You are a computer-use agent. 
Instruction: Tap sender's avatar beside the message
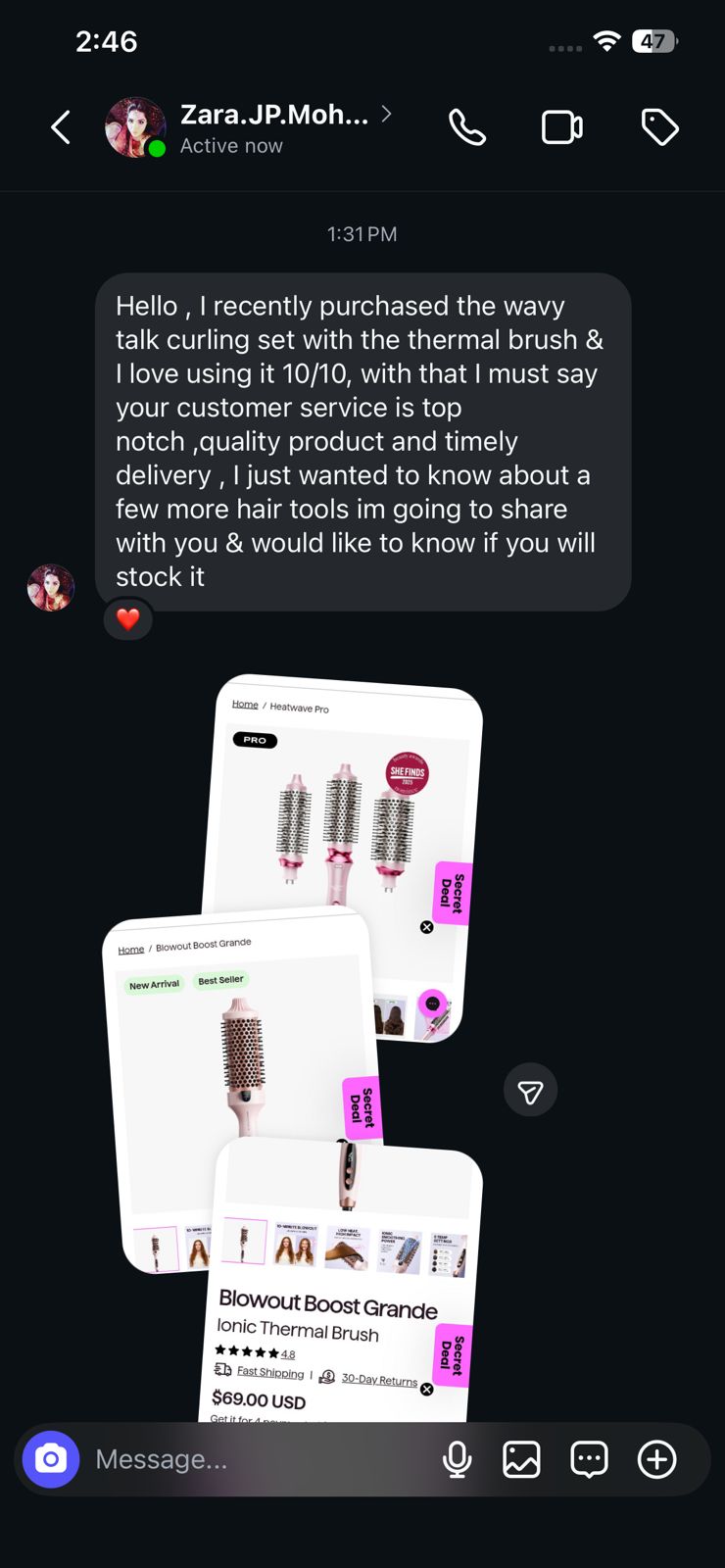click(x=51, y=587)
